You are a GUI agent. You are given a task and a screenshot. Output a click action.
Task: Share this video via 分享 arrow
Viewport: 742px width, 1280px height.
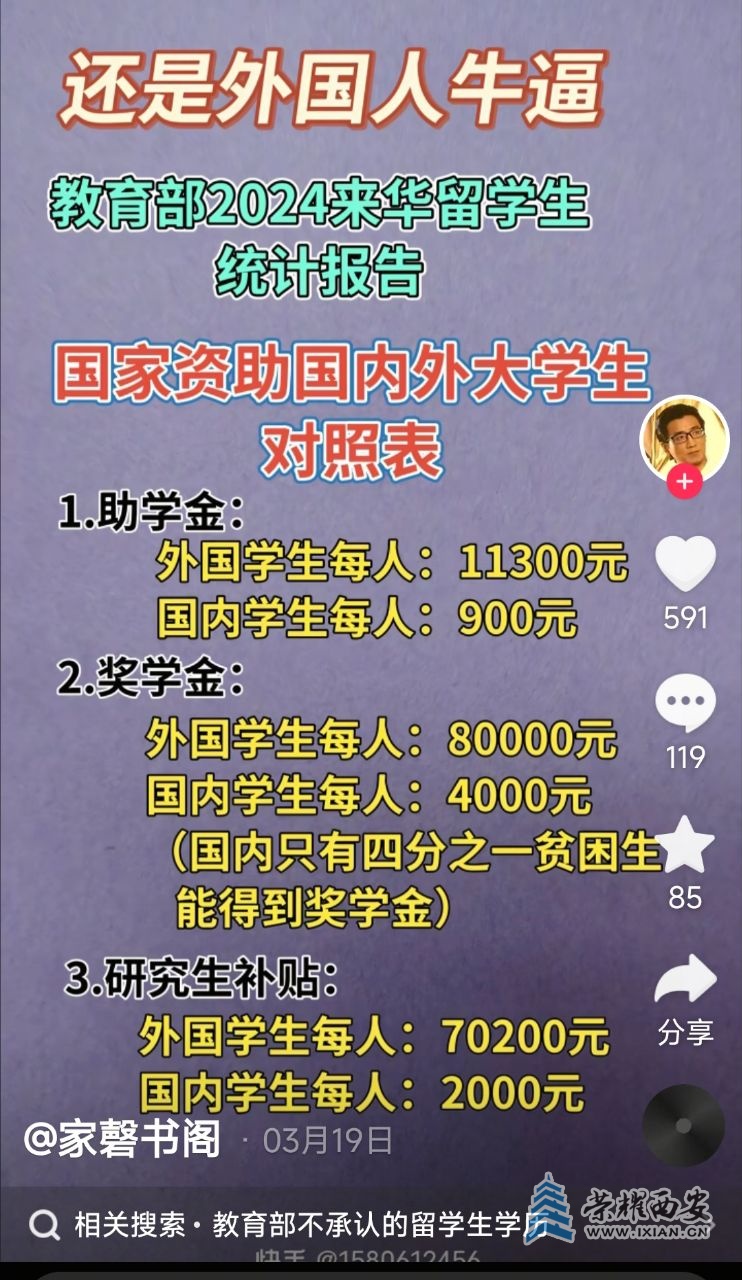click(x=685, y=981)
